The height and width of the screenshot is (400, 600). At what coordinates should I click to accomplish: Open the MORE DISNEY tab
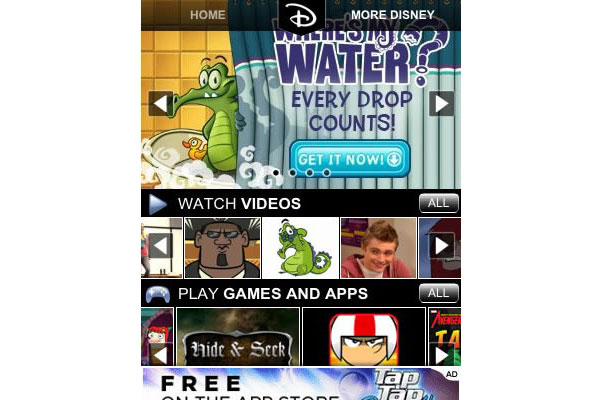(x=392, y=15)
